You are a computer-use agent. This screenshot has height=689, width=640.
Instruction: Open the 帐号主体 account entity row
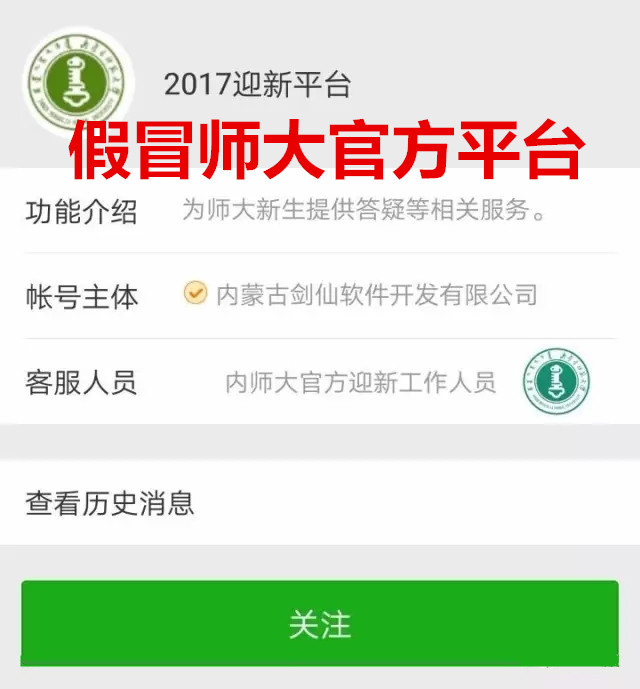(x=320, y=296)
